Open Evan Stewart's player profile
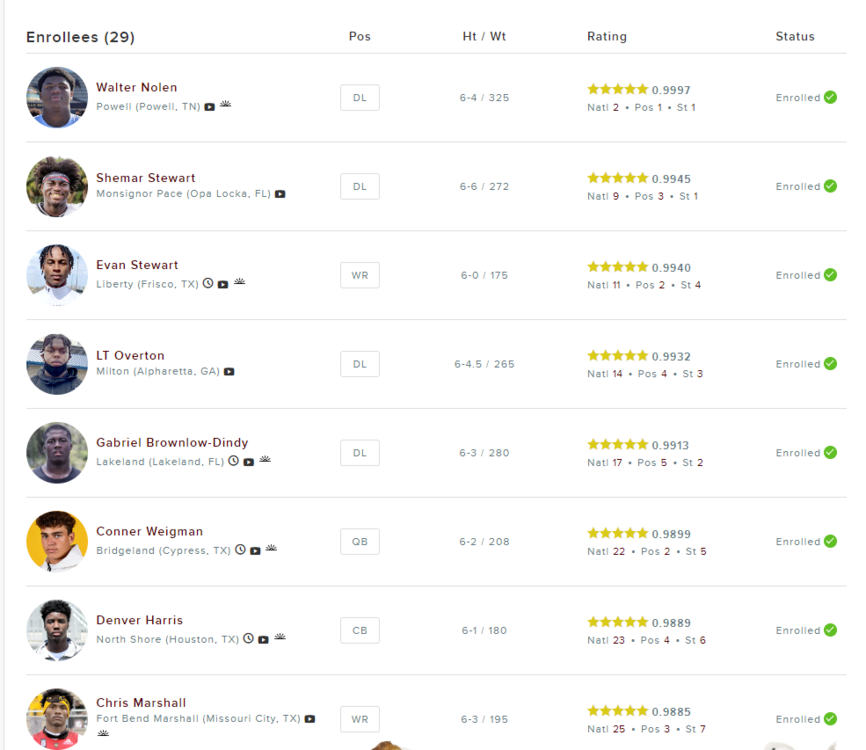Screen dimensions: 866x750 click(137, 266)
